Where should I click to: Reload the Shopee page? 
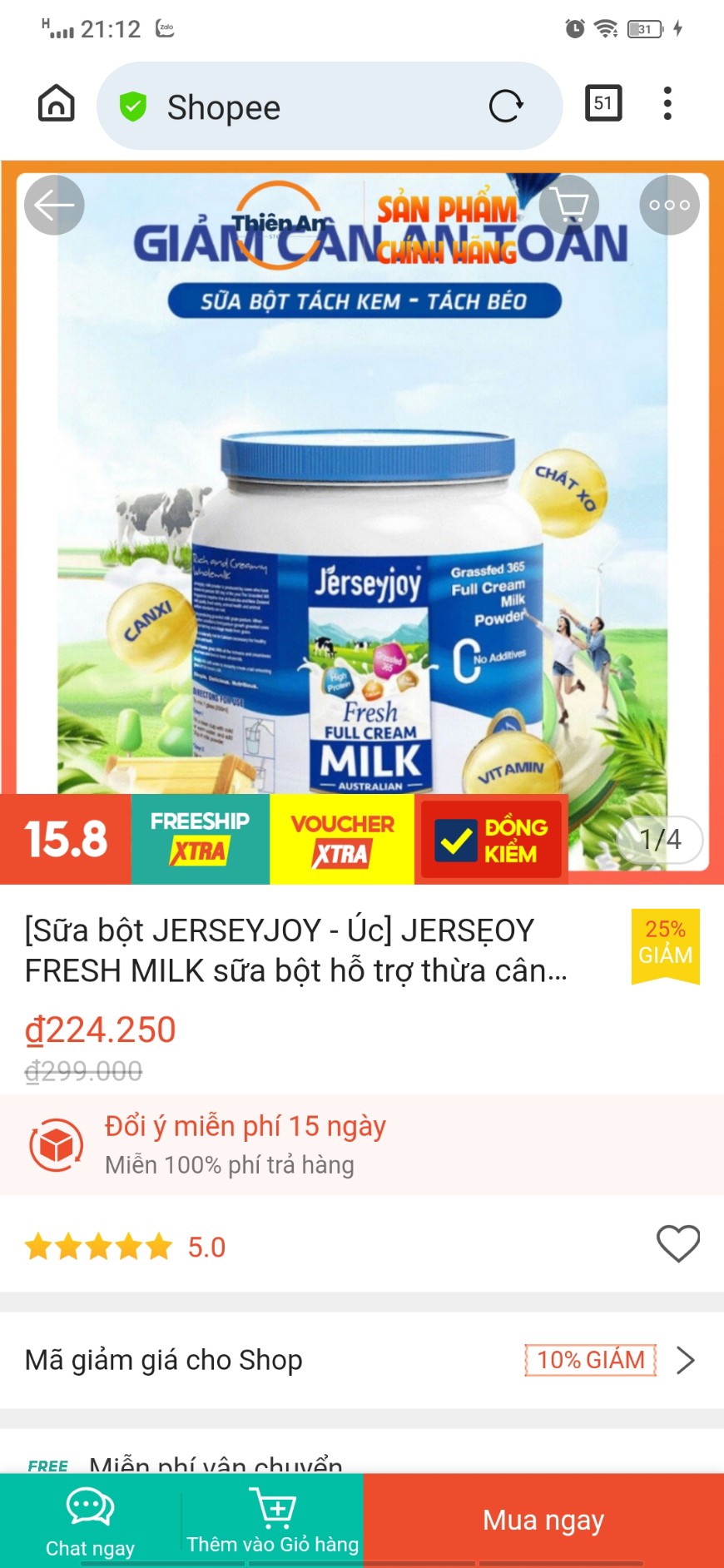(506, 106)
